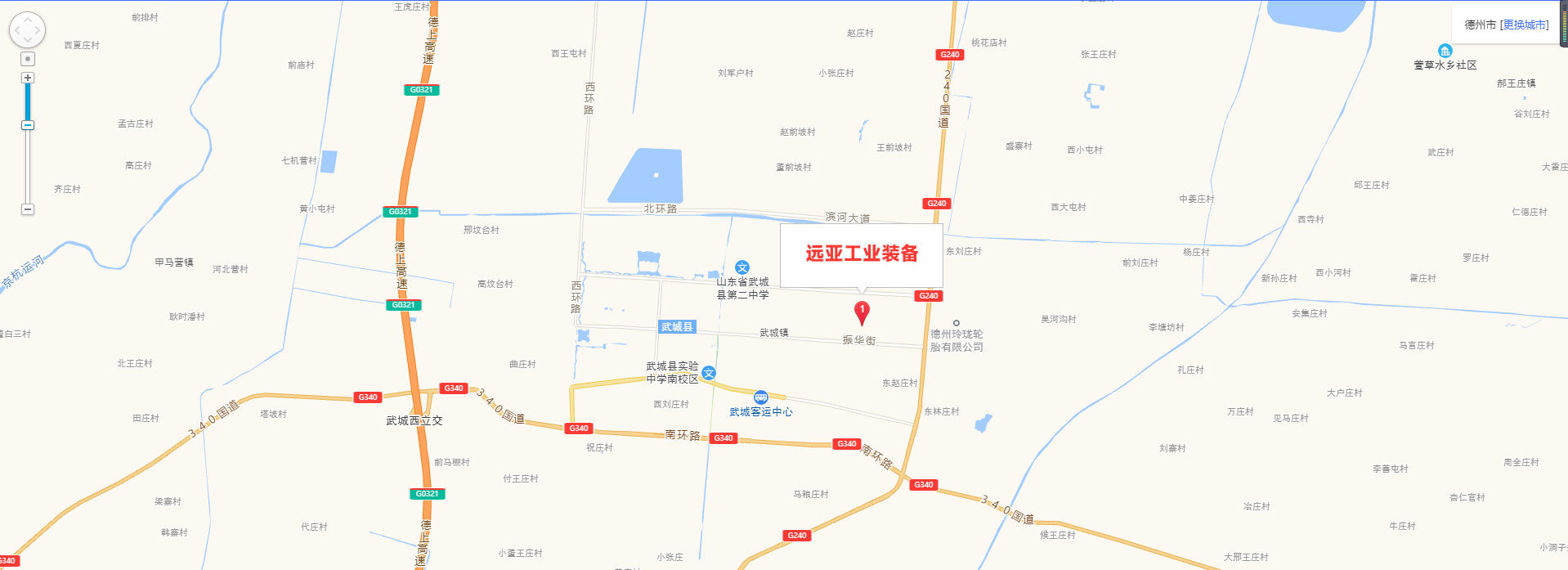Zoom out with the bottom minus button
This screenshot has width=1568, height=570.
28,209
